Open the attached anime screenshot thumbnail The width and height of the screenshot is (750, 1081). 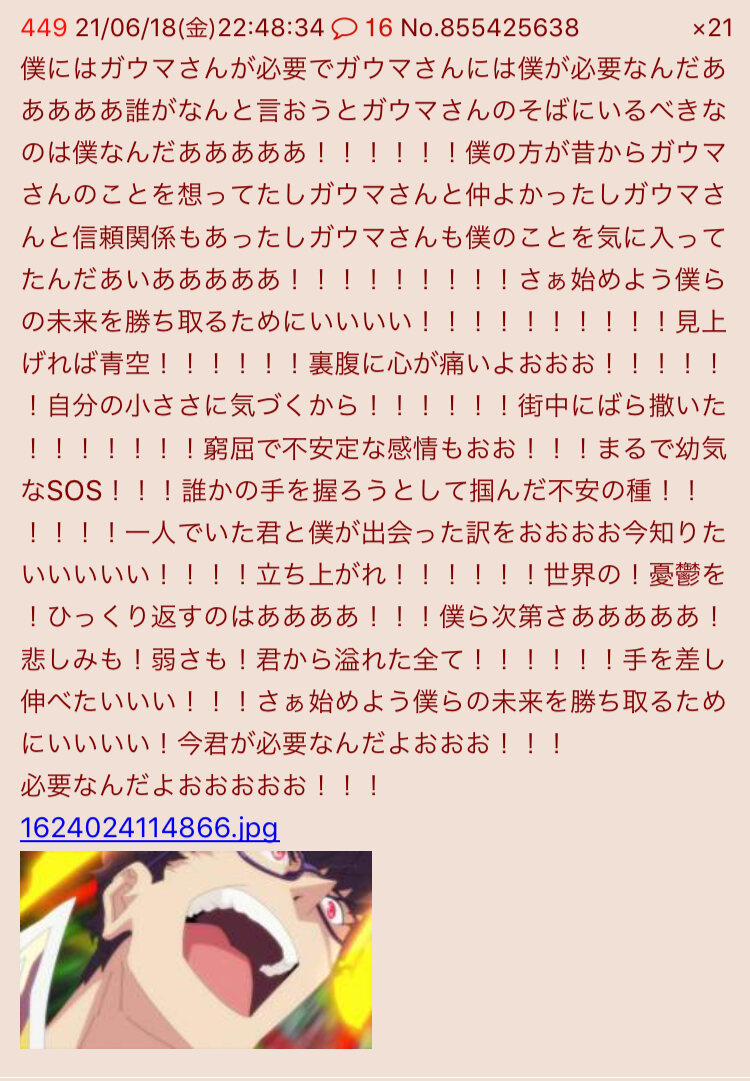[x=196, y=949]
